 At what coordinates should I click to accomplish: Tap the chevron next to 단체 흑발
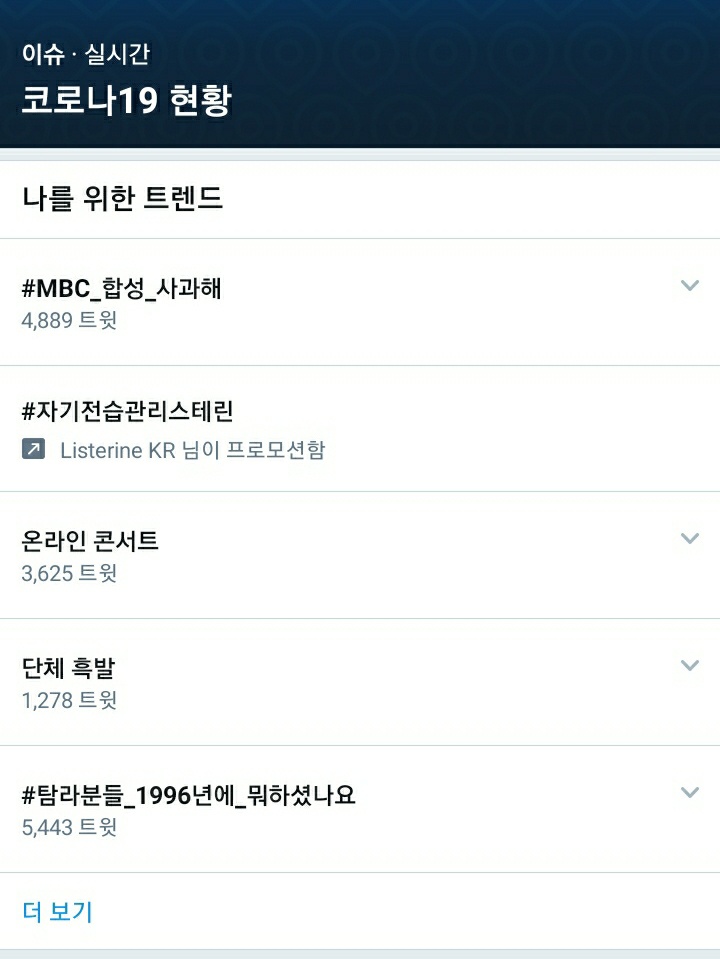[689, 666]
